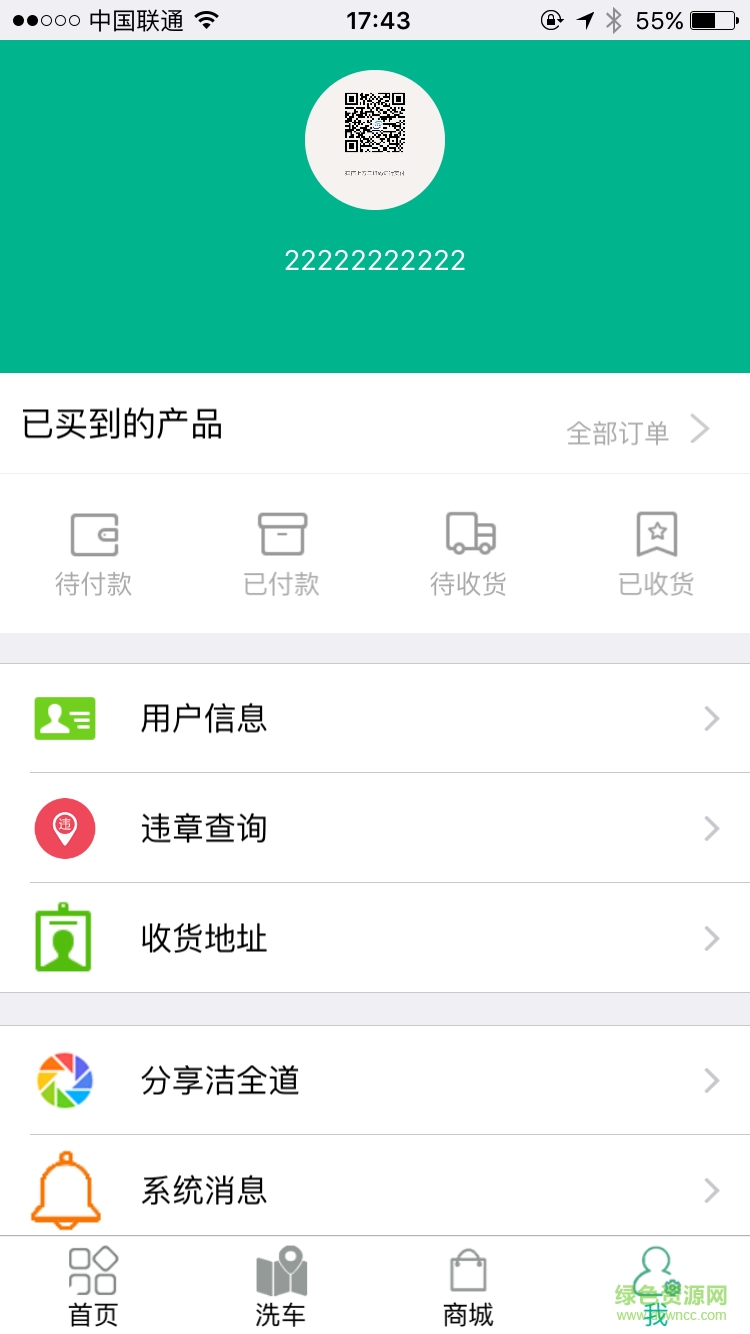
Task: Click the red 违章查询 violation pin icon
Action: point(65,828)
